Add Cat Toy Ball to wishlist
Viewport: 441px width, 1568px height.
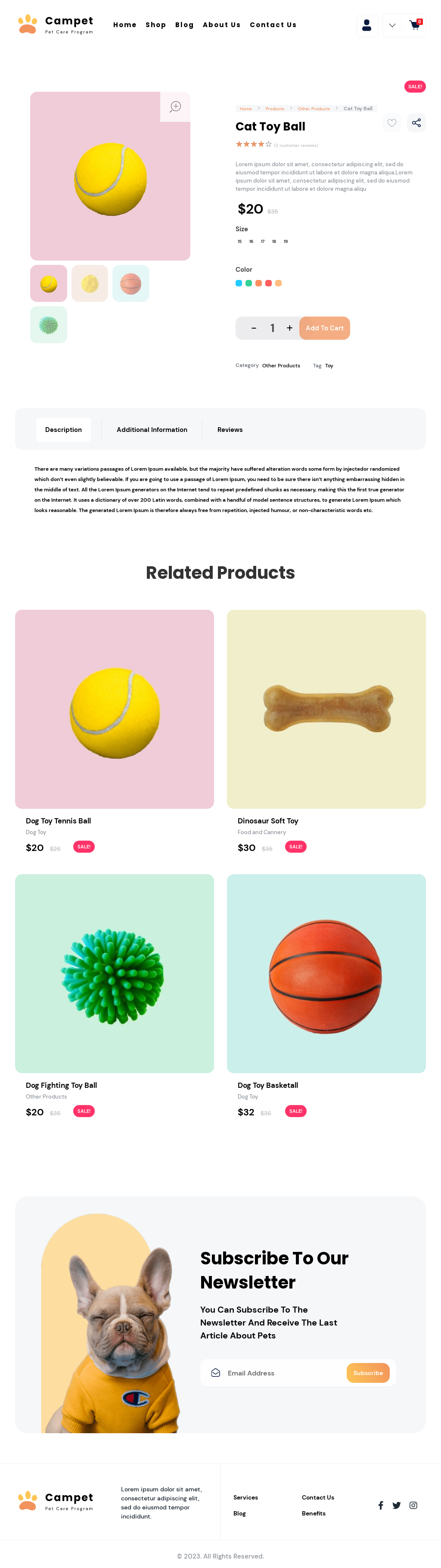click(391, 122)
